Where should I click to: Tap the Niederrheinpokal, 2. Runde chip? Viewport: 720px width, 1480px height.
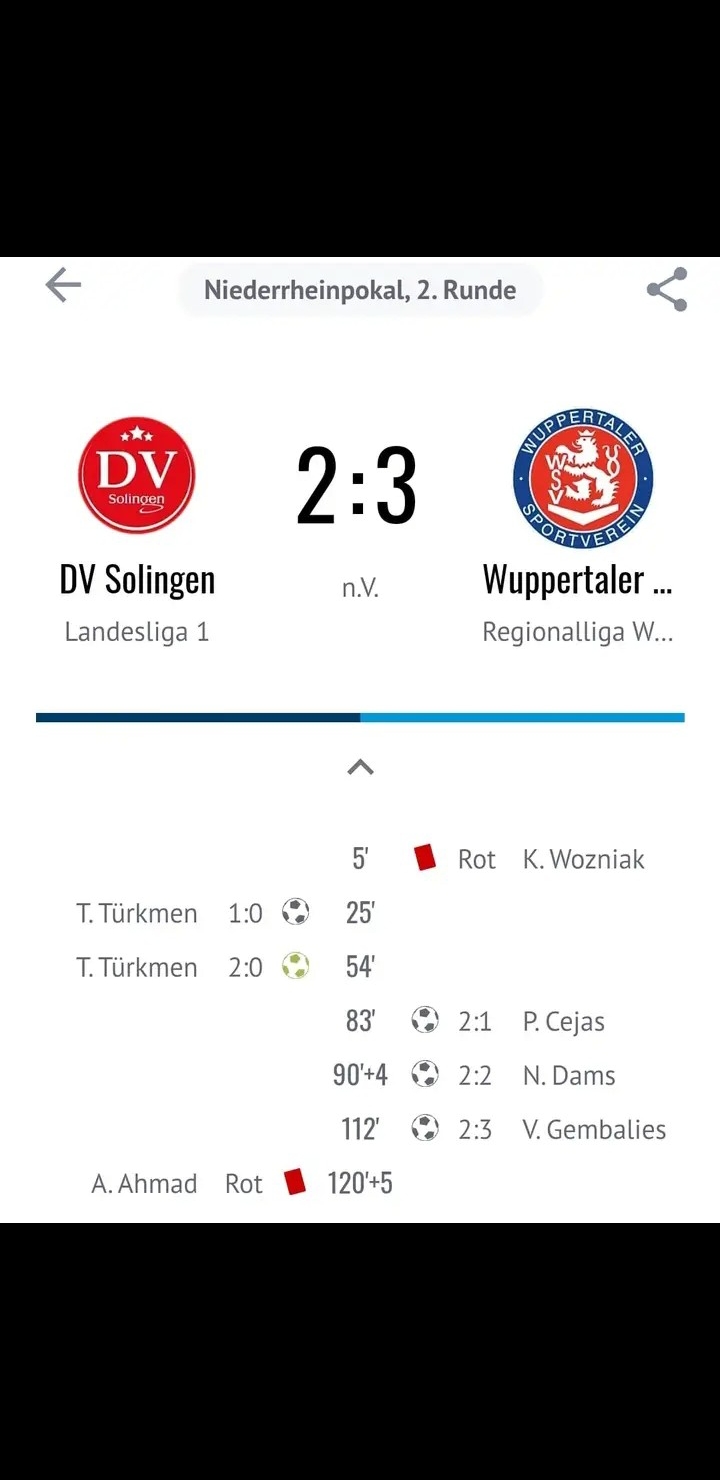tap(360, 291)
